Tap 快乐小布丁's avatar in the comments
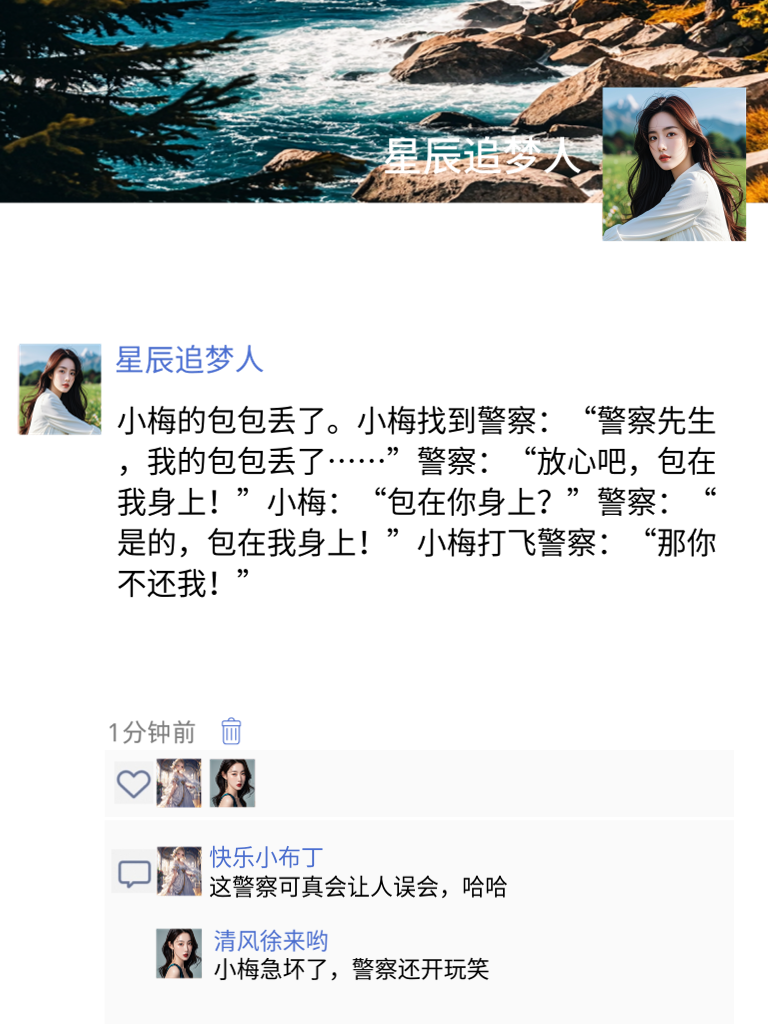 (x=179, y=870)
